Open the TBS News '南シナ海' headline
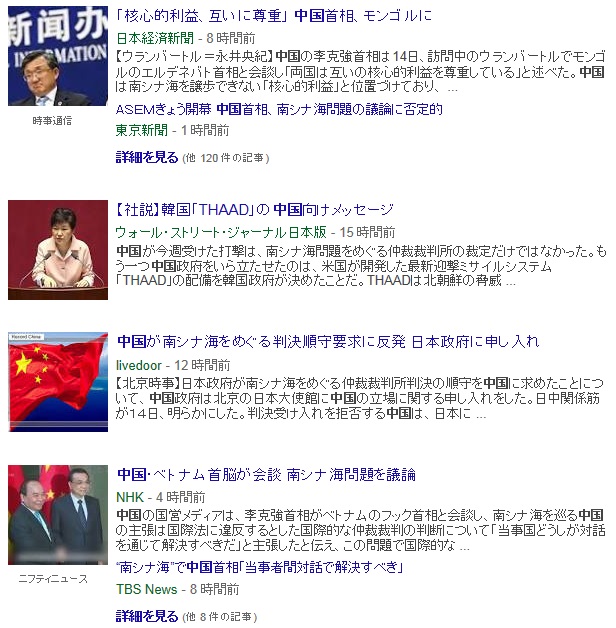Screen dimensions: 616x628 [260, 568]
